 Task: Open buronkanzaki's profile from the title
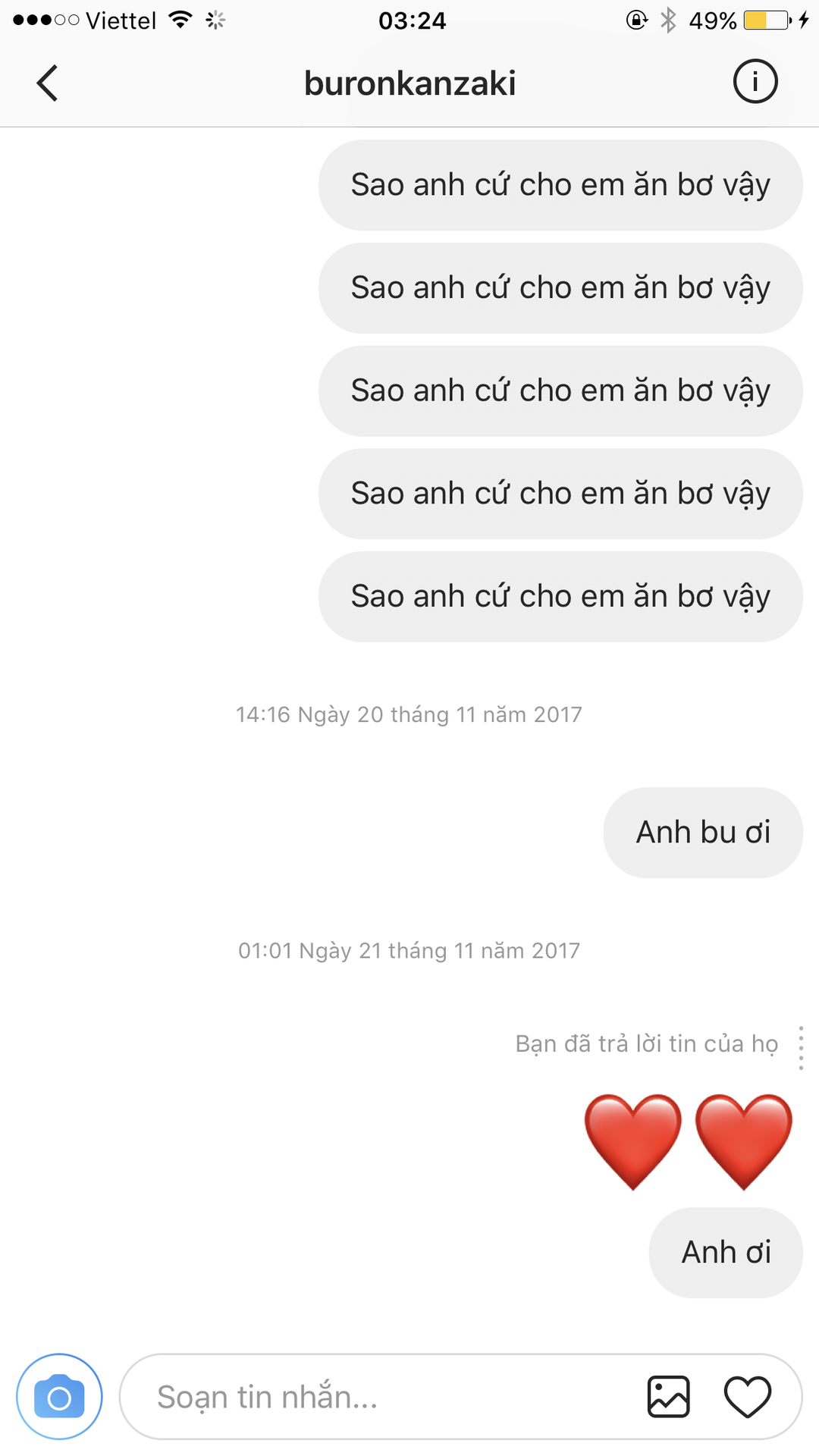pyautogui.click(x=409, y=83)
